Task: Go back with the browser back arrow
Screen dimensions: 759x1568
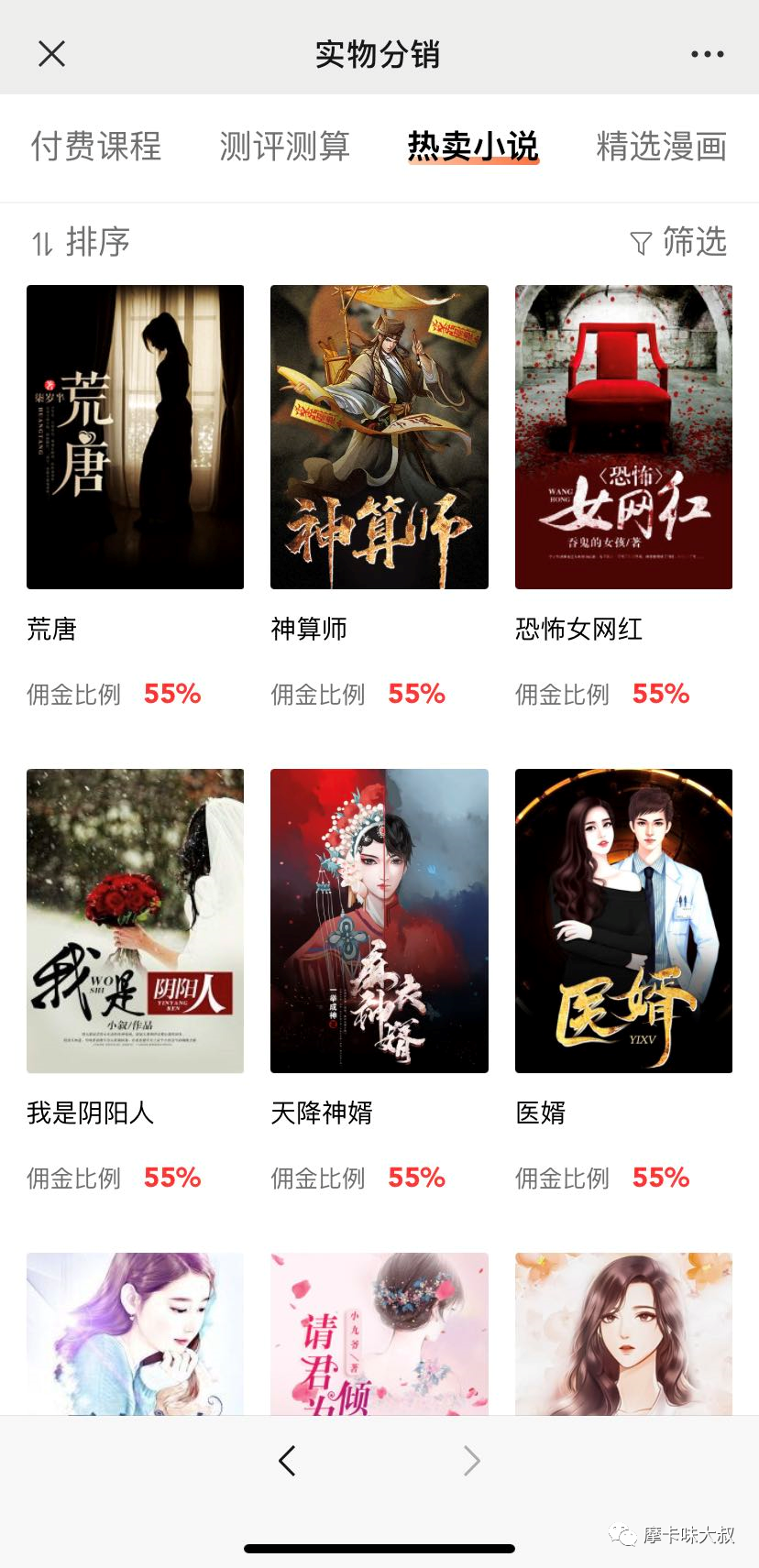Action: [x=287, y=1460]
